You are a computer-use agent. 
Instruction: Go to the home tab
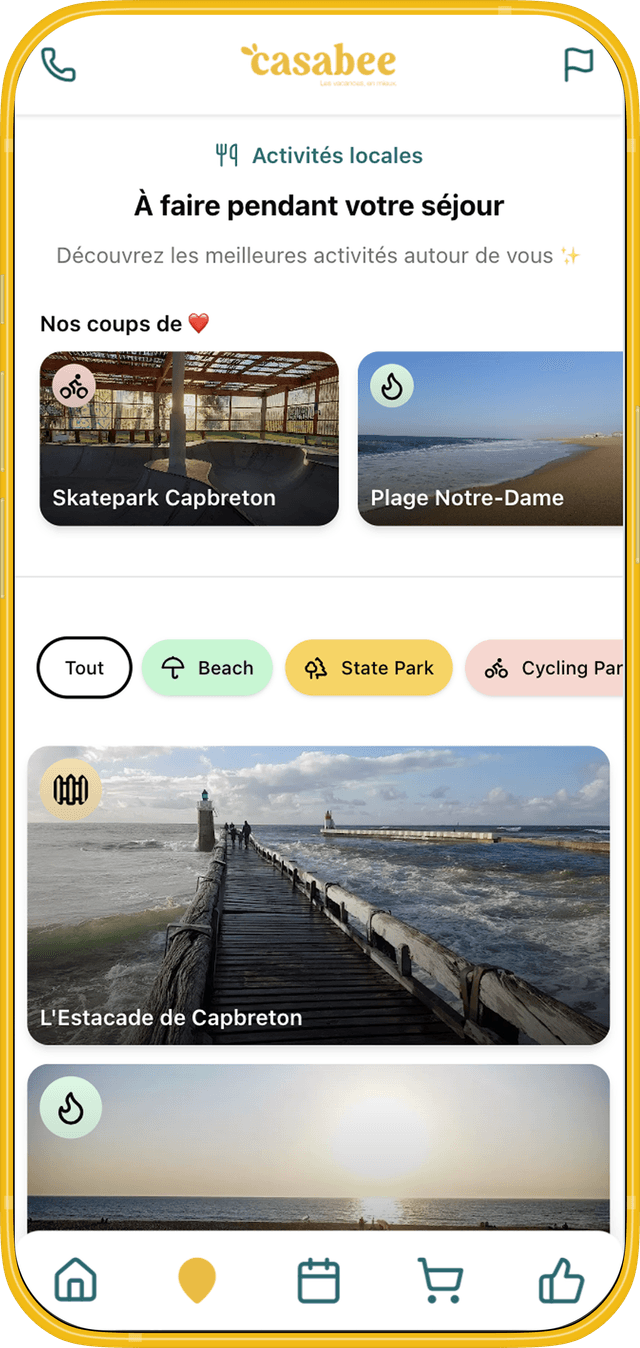click(76, 1281)
